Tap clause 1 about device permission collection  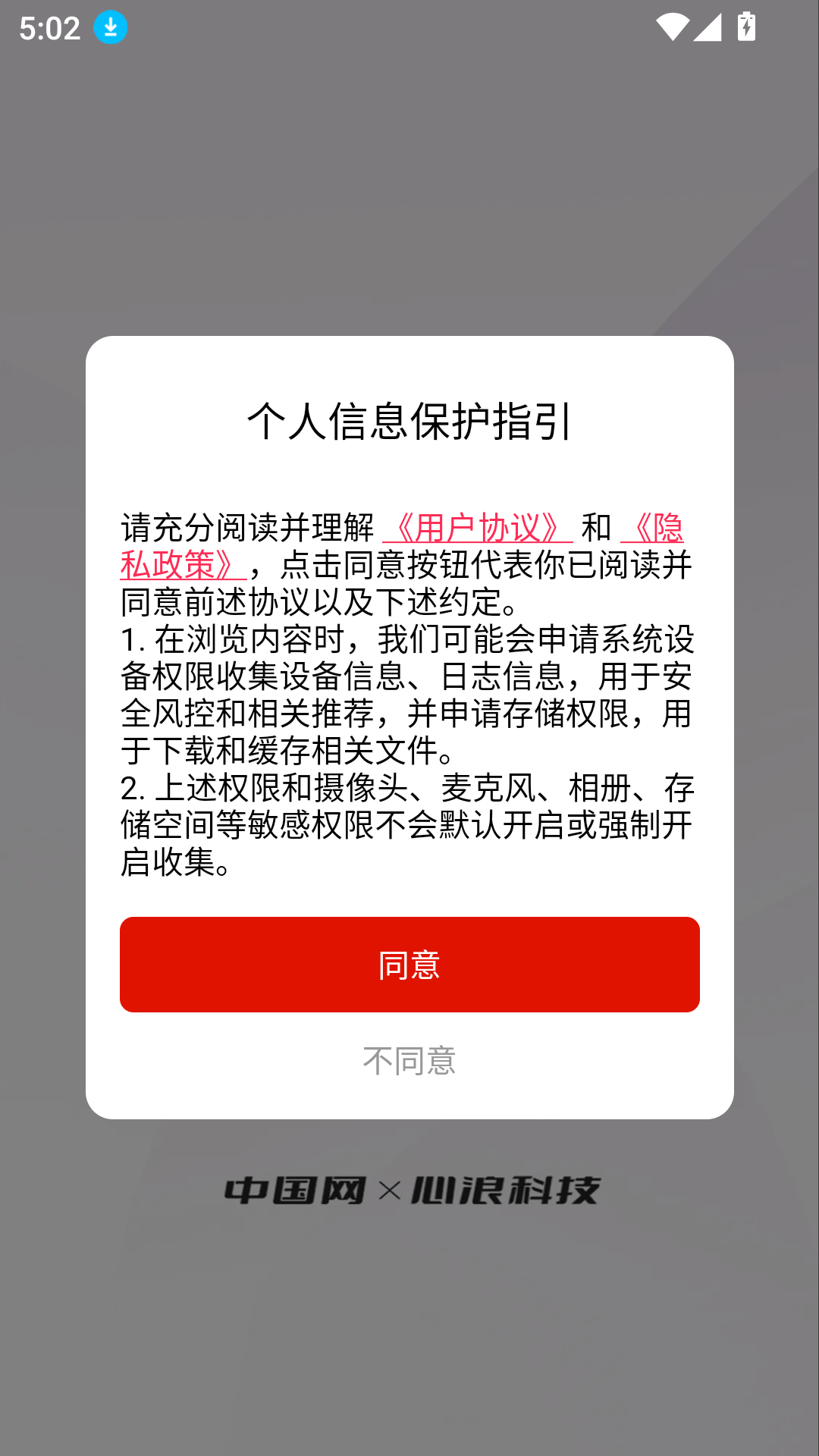pos(409,694)
